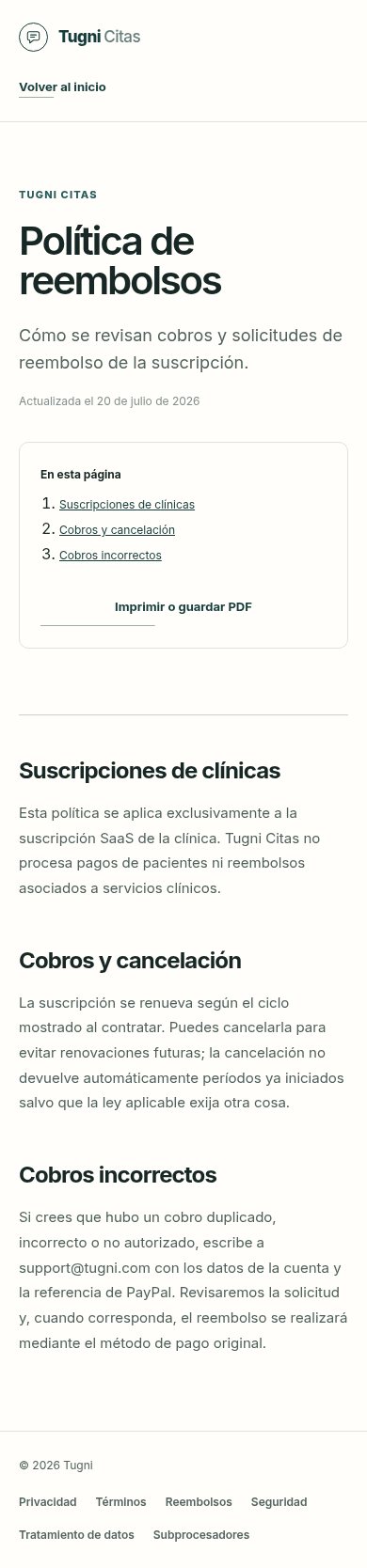The height and width of the screenshot is (1568, 367).
Task: Open the Privacidad footer link
Action: coord(48,1502)
